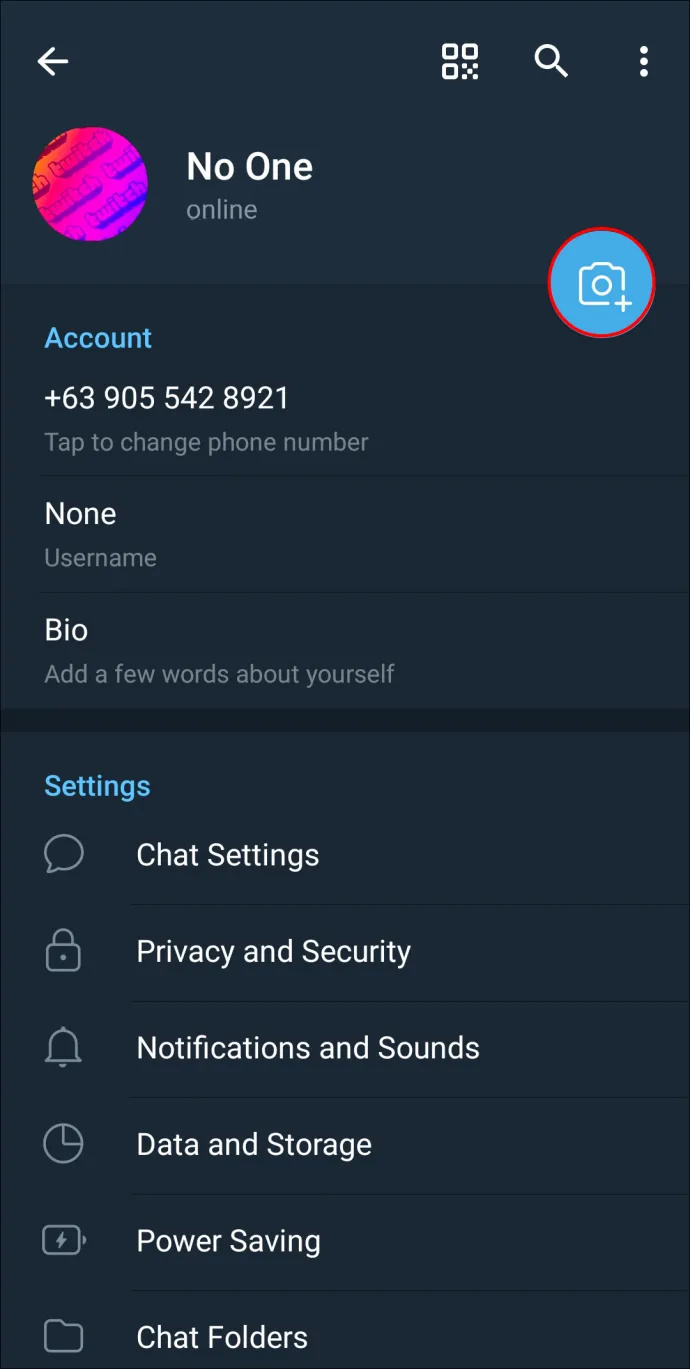Tap the camera button to set photo

click(x=602, y=284)
